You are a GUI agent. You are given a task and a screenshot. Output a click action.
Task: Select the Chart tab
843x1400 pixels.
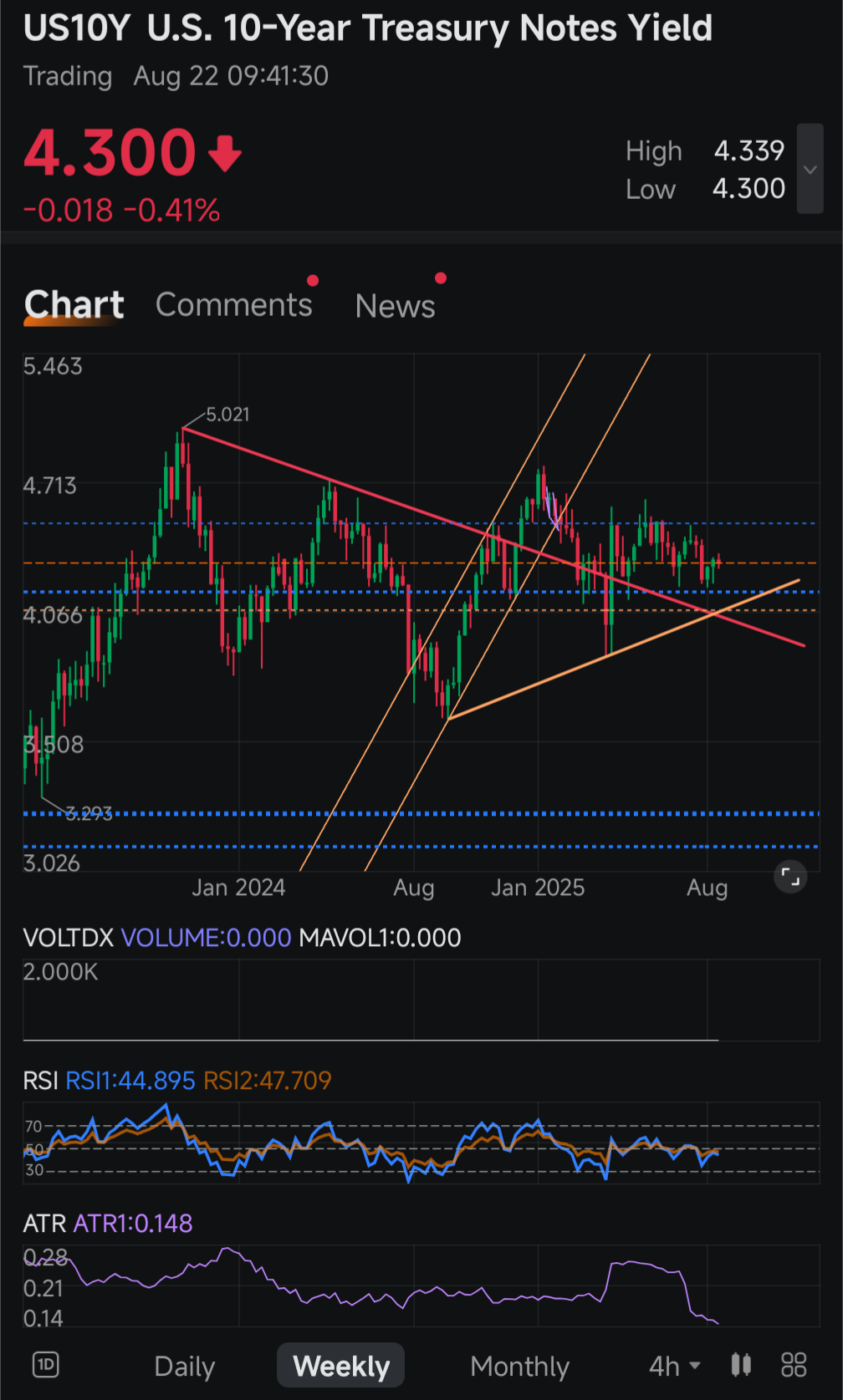pyautogui.click(x=74, y=305)
